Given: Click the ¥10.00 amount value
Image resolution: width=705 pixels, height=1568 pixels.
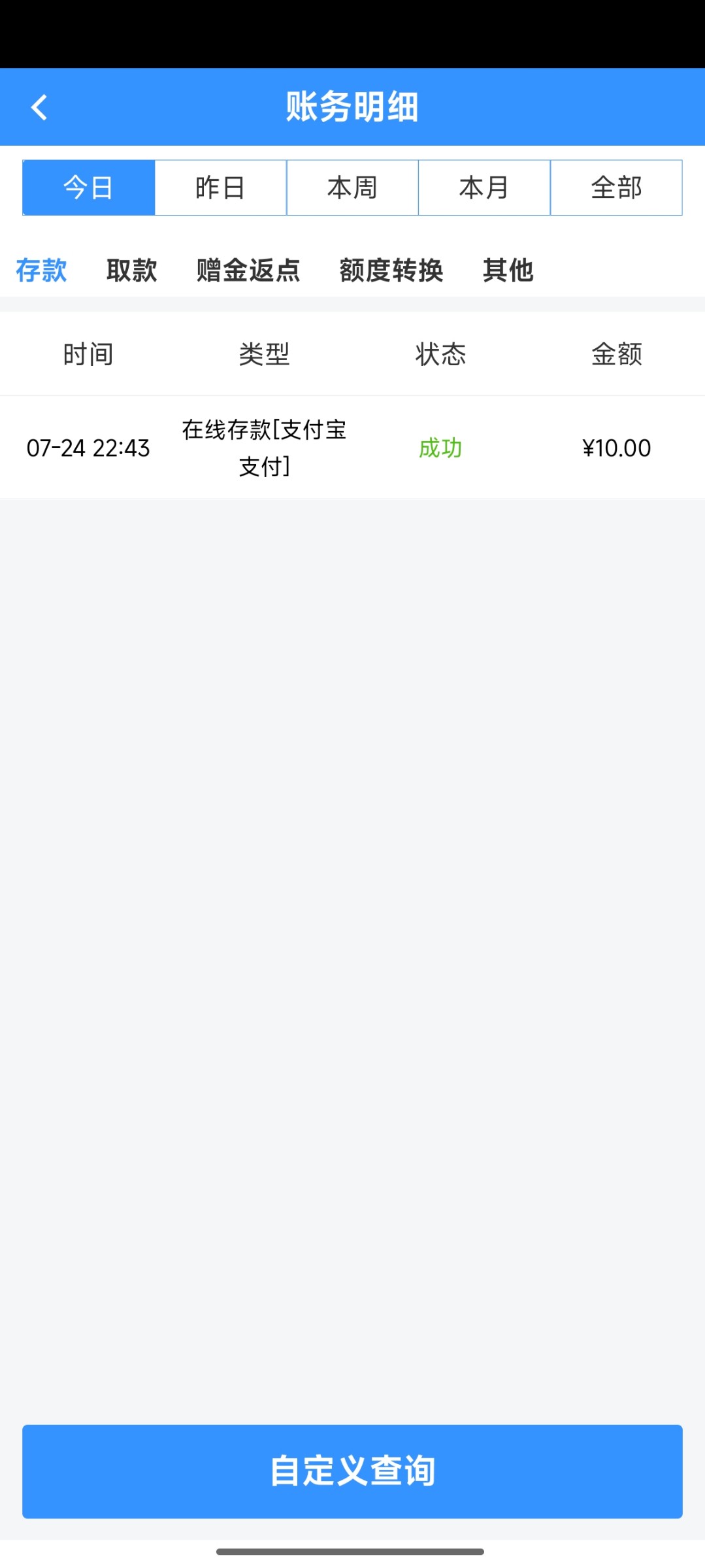Looking at the screenshot, I should click(616, 448).
